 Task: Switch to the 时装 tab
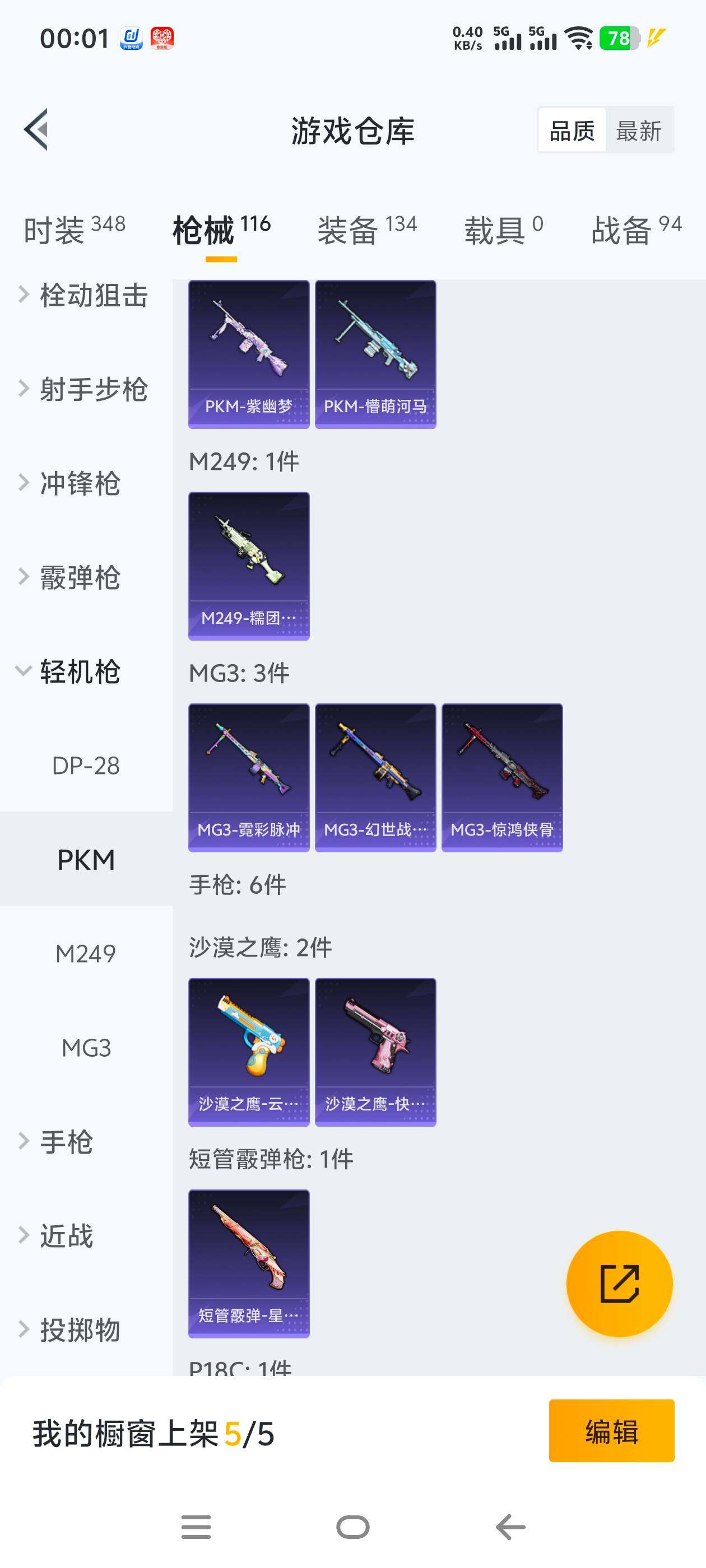click(75, 230)
